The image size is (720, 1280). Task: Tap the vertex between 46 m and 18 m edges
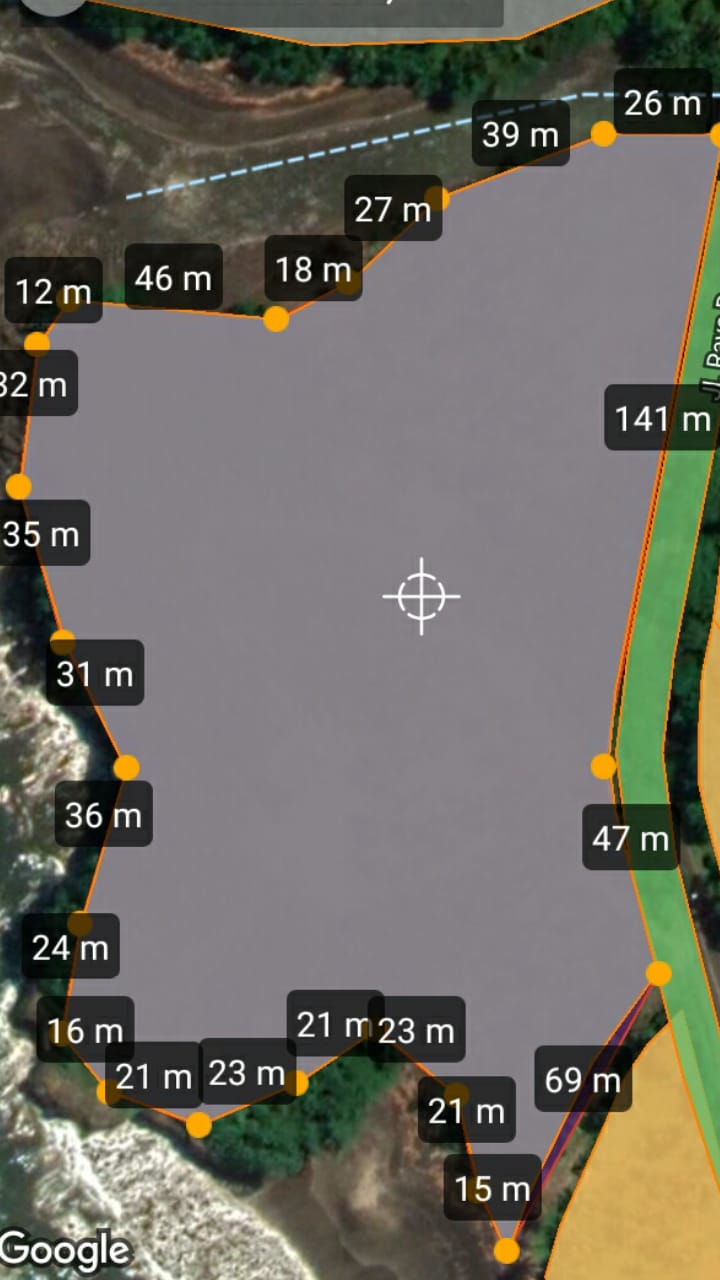(276, 319)
